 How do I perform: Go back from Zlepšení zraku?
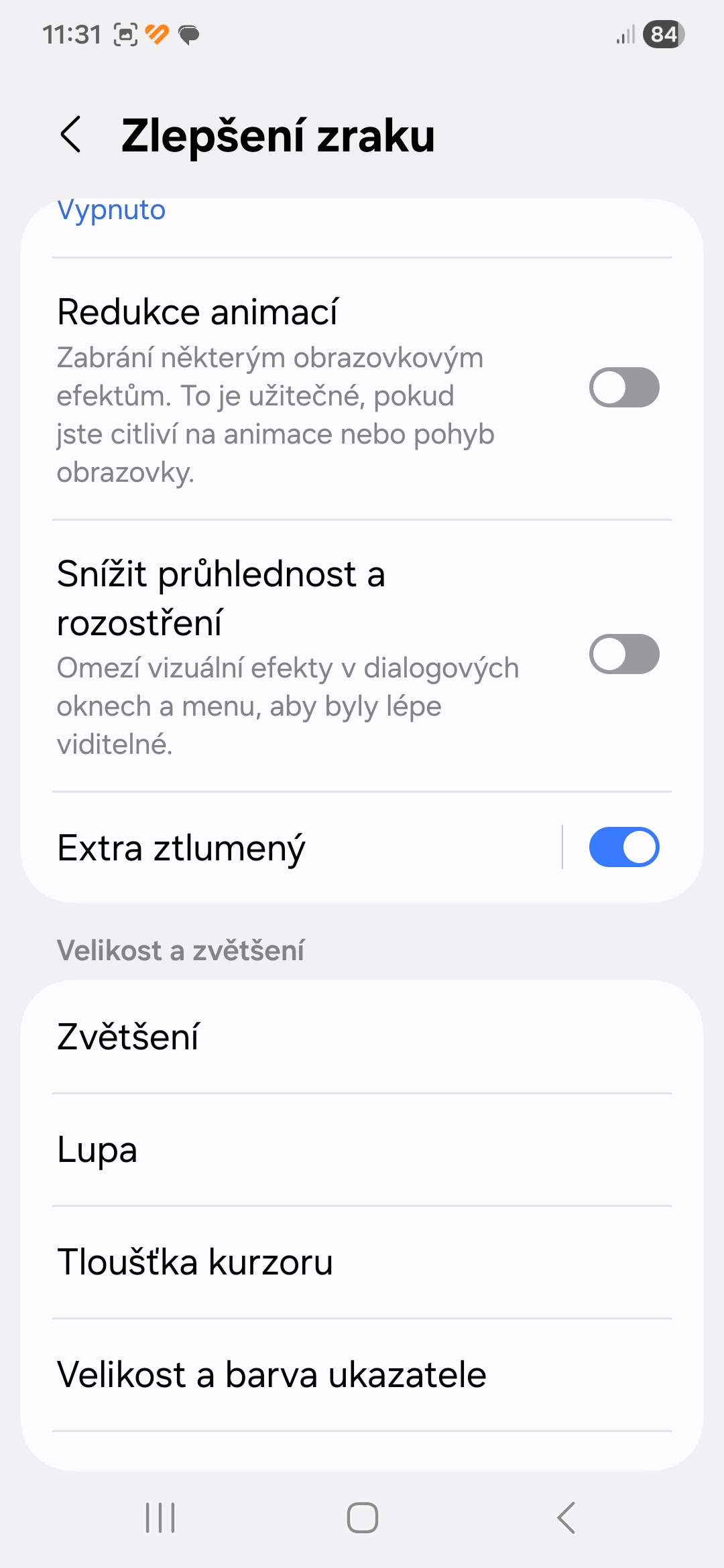tap(71, 135)
